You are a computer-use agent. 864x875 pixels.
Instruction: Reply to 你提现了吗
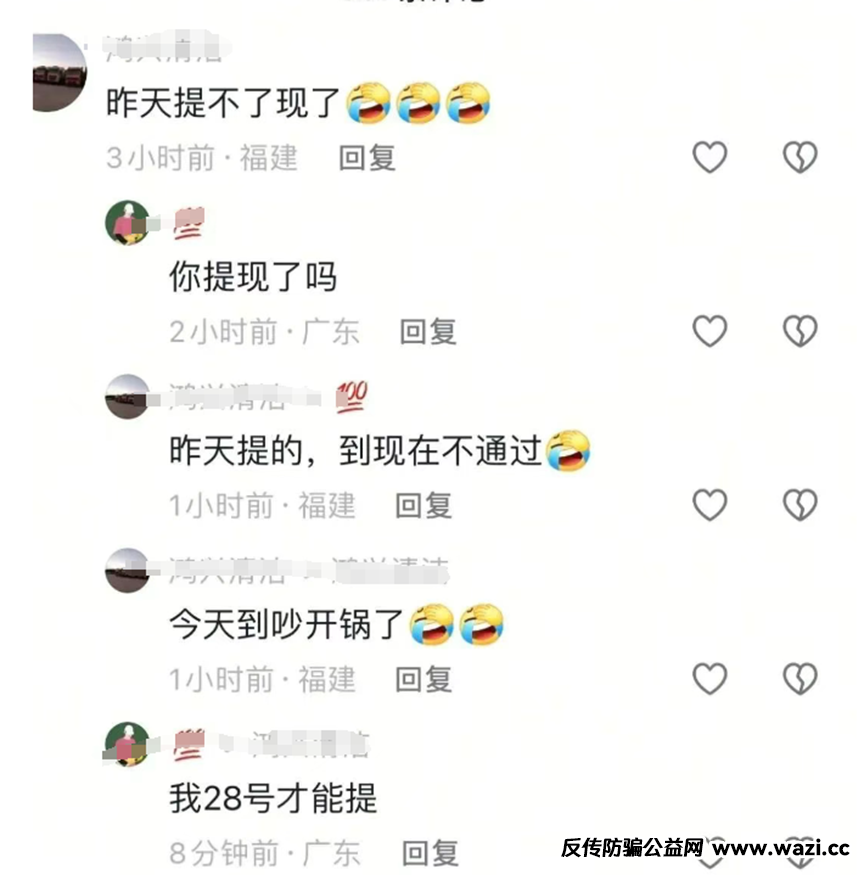[x=428, y=332]
